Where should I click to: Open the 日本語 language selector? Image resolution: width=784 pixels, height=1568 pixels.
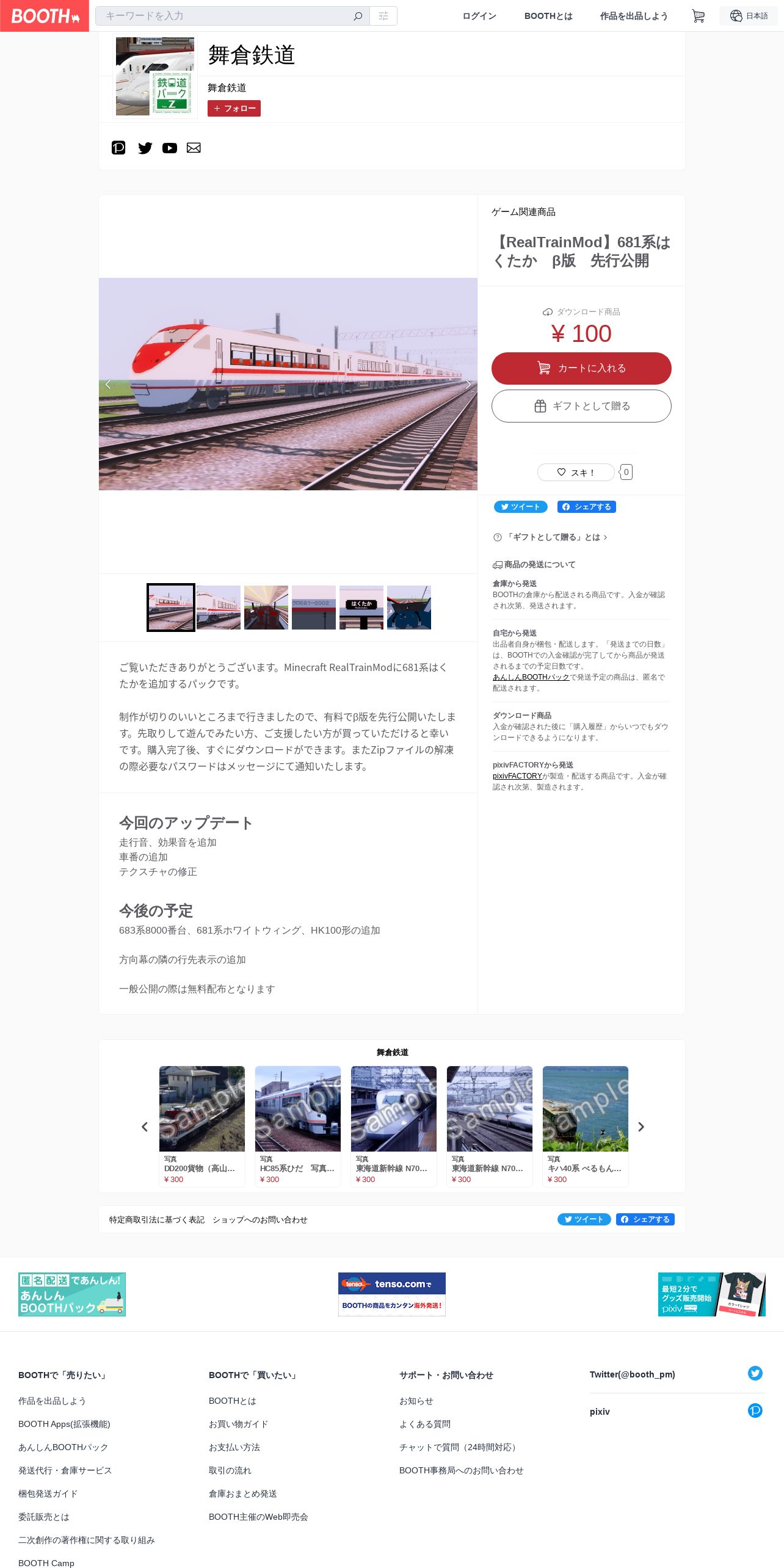pyautogui.click(x=749, y=16)
